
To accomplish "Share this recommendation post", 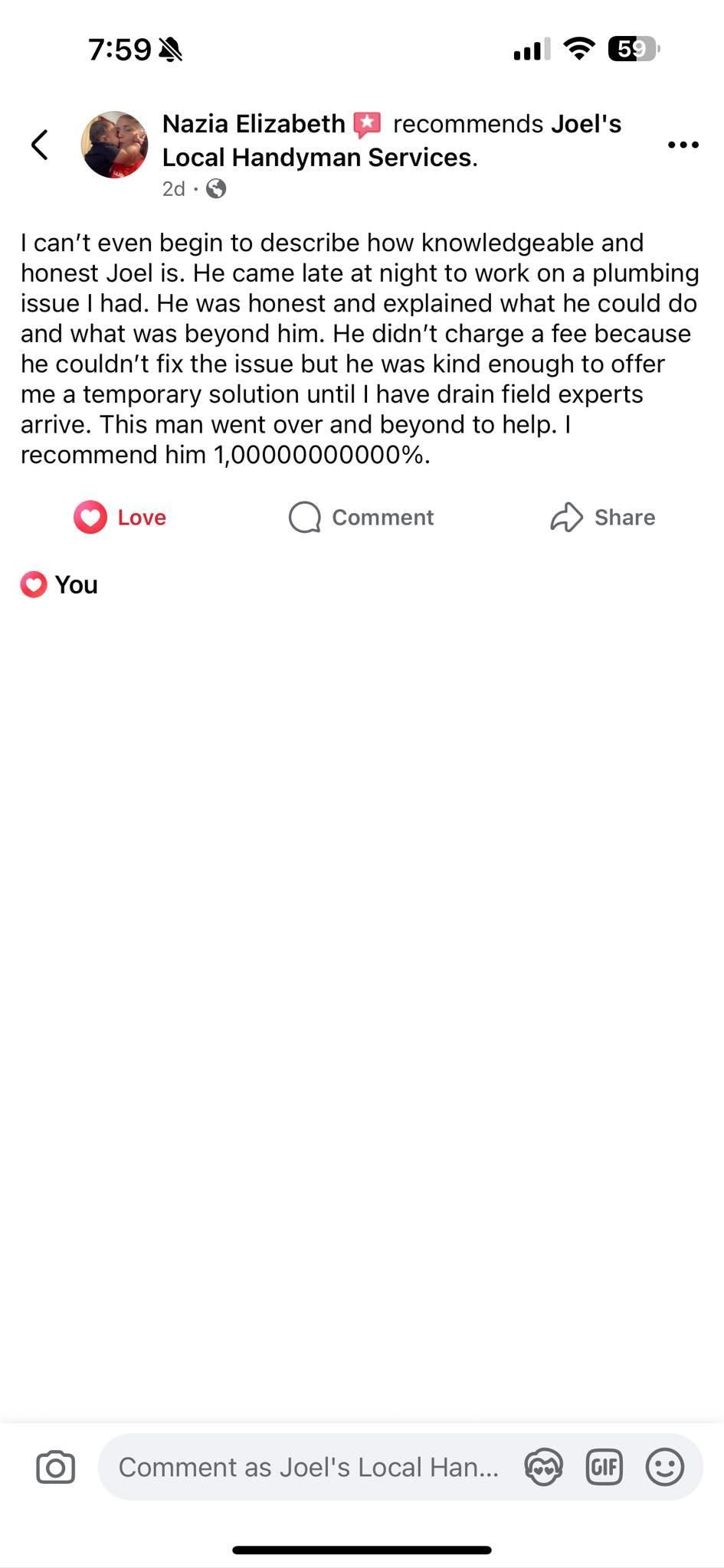I will (603, 518).
